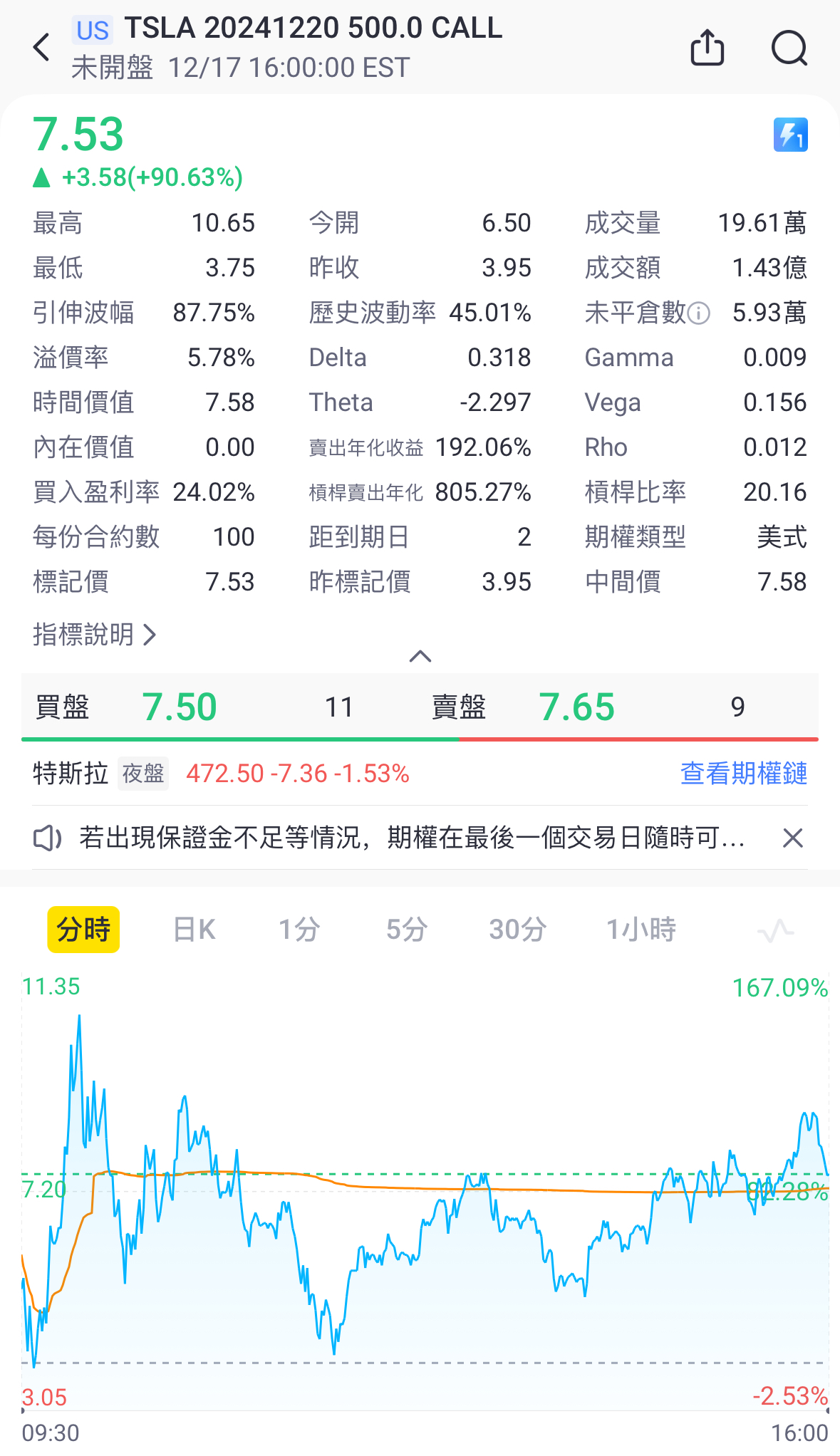840x1456 pixels.
Task: Open the search magnifier icon
Action: tap(789, 48)
